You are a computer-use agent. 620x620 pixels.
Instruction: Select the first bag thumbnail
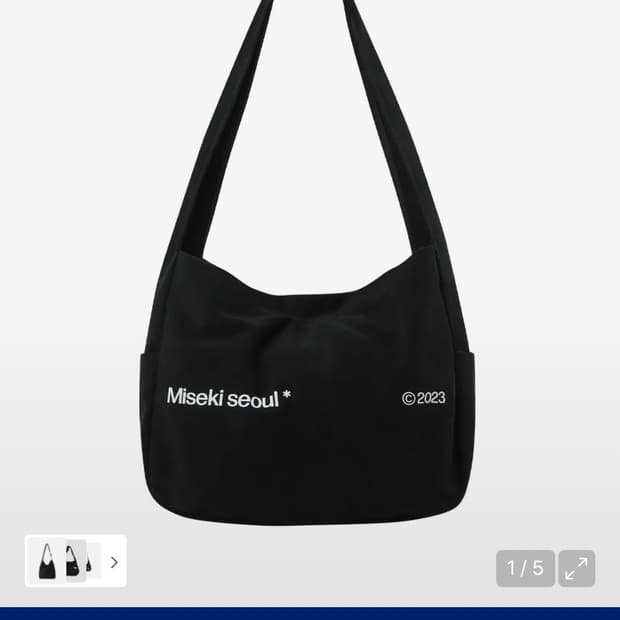46,561
